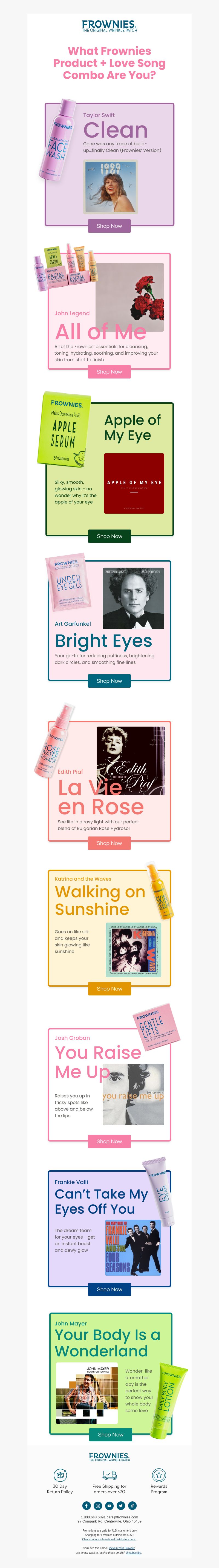219x1568 pixels.
Task: Shop the Bright Eyes under eye gels
Action: [109, 681]
